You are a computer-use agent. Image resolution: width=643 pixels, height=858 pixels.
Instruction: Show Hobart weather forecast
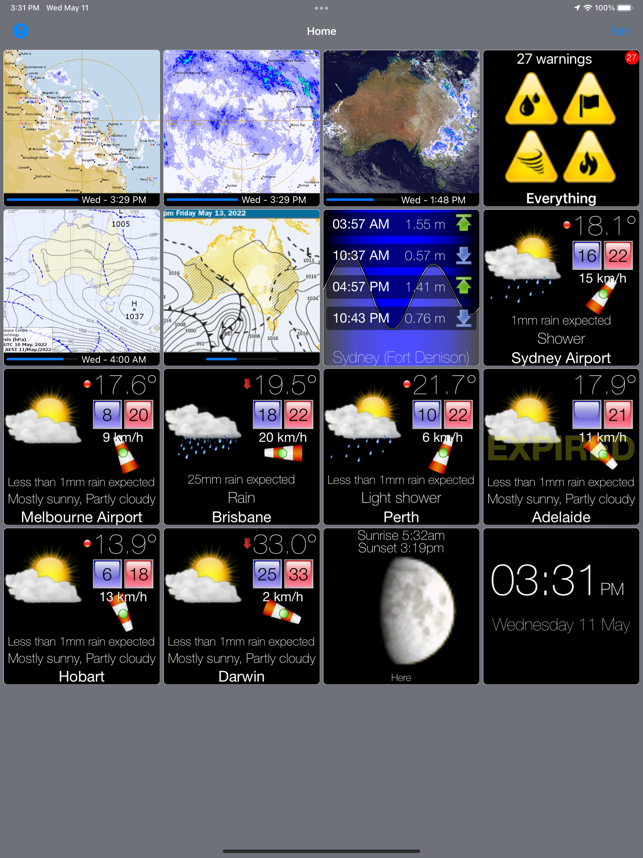tap(82, 607)
